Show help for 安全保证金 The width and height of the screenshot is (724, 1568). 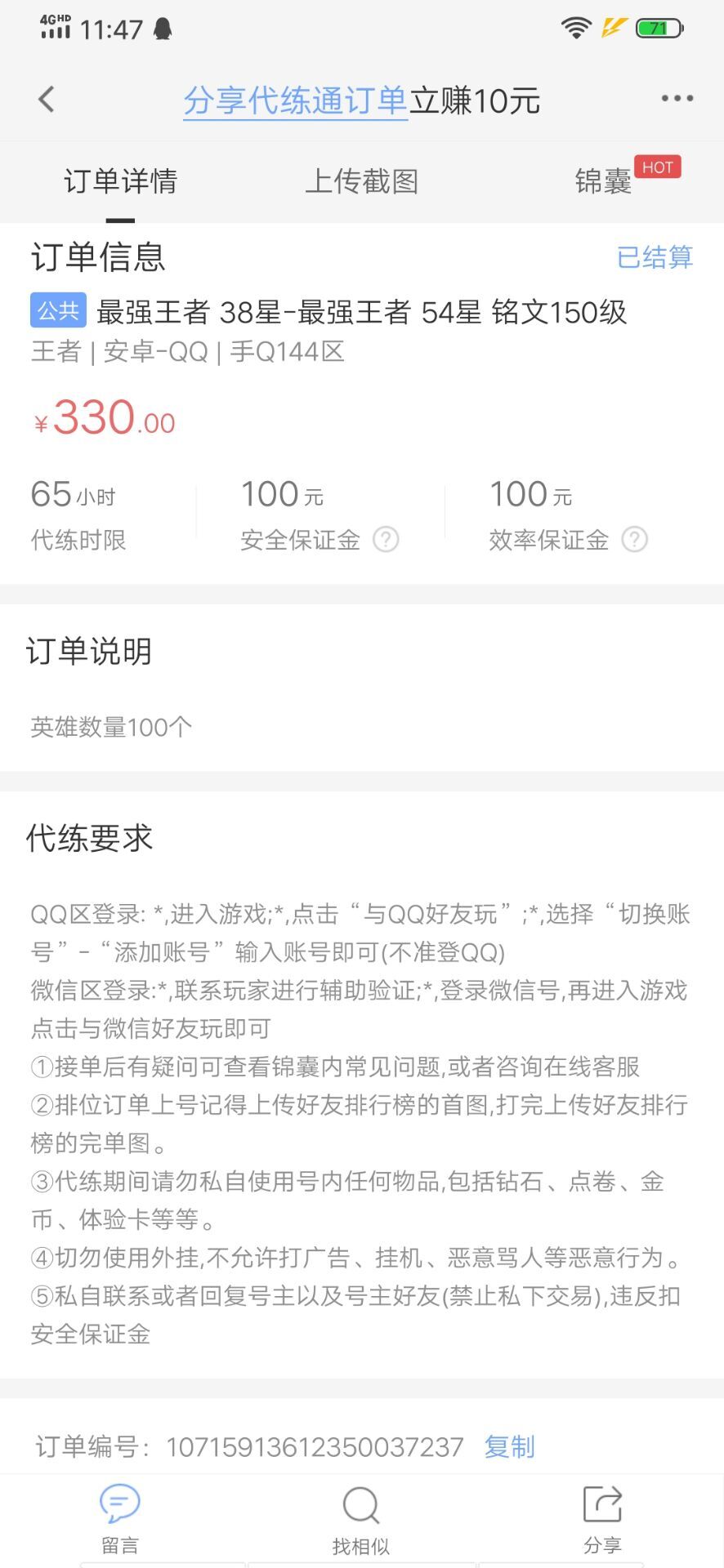click(386, 539)
